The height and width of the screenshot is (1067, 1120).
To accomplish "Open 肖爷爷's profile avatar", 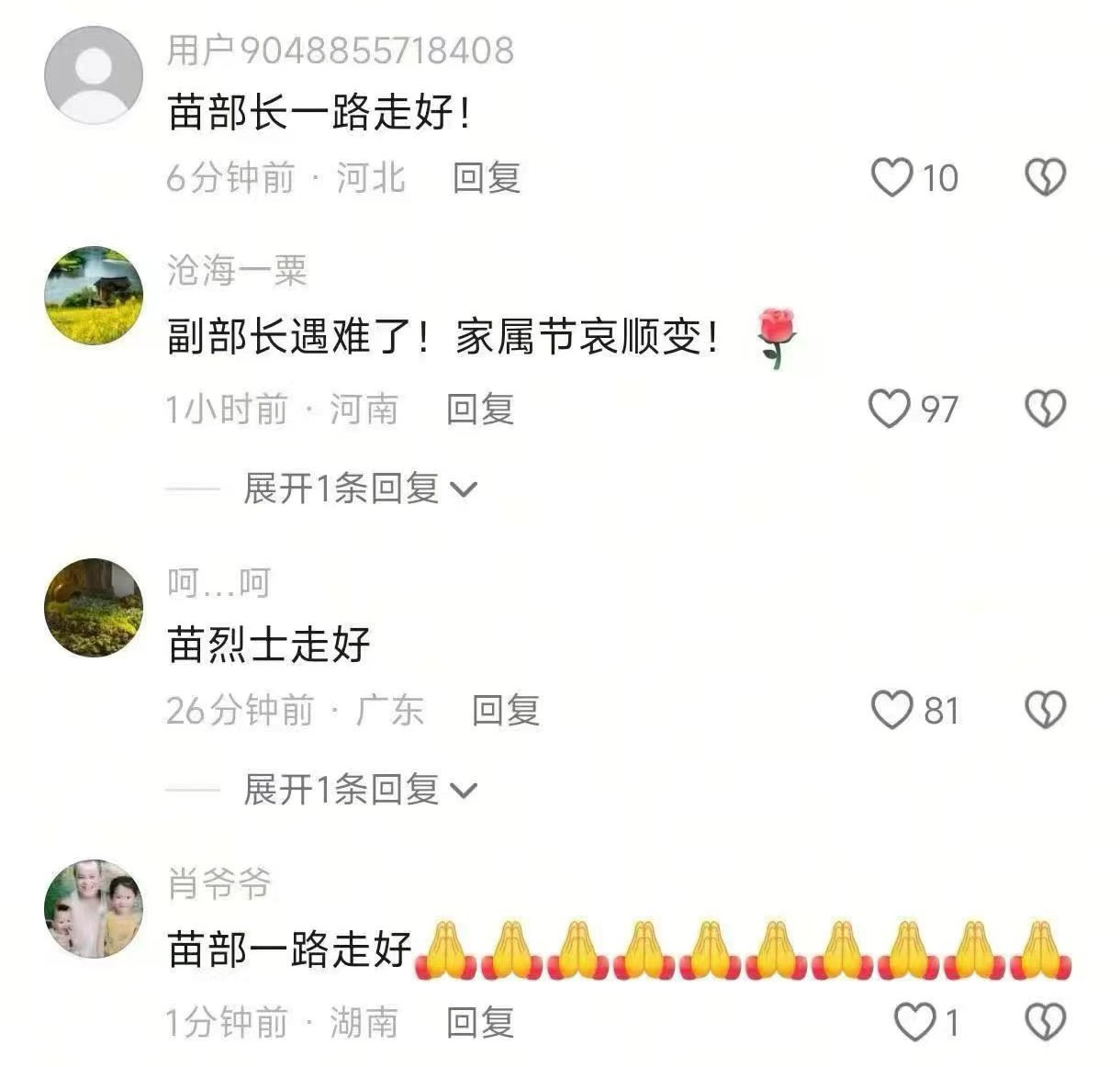I will (94, 908).
